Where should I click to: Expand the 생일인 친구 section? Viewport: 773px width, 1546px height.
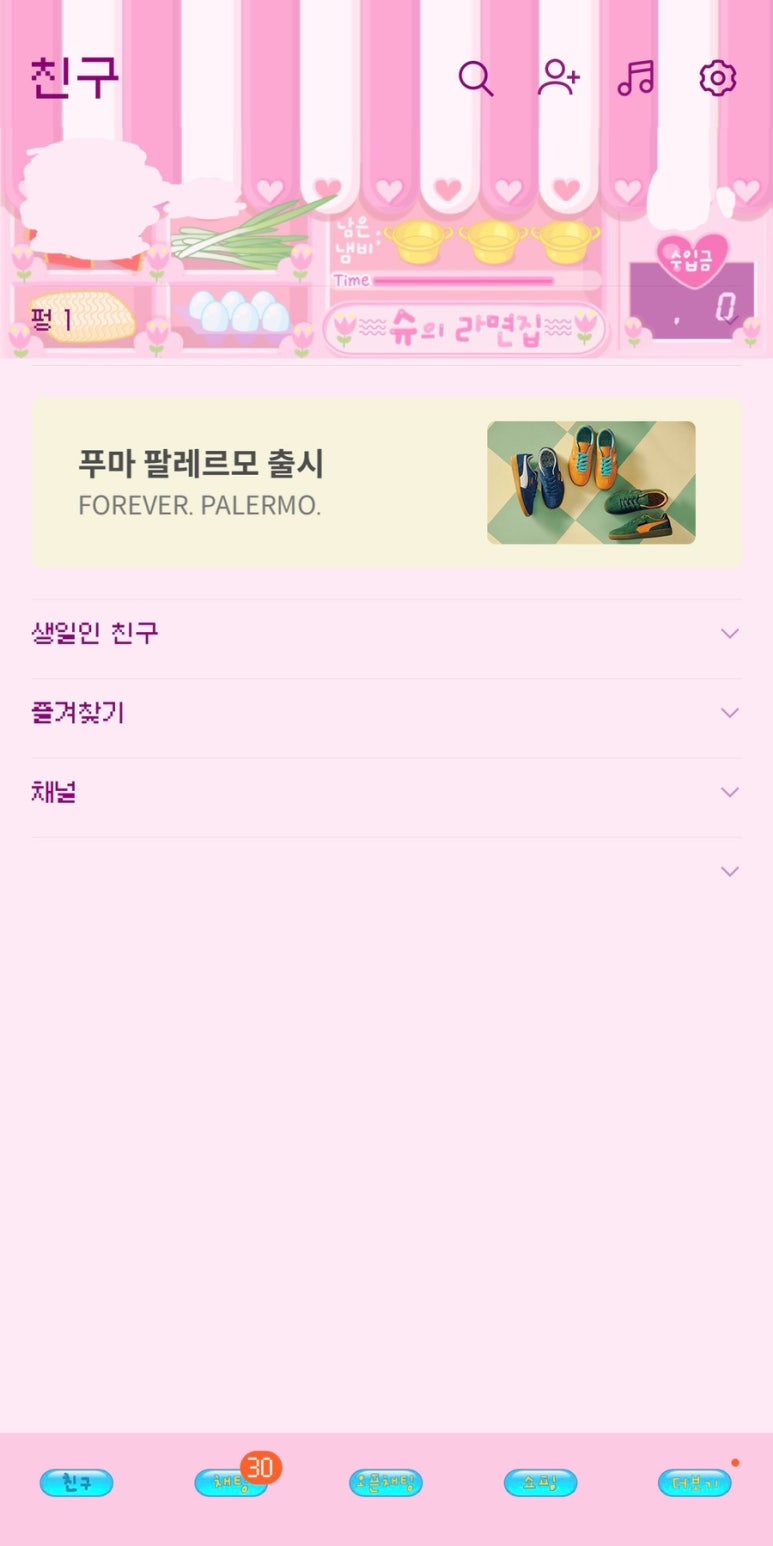point(386,634)
